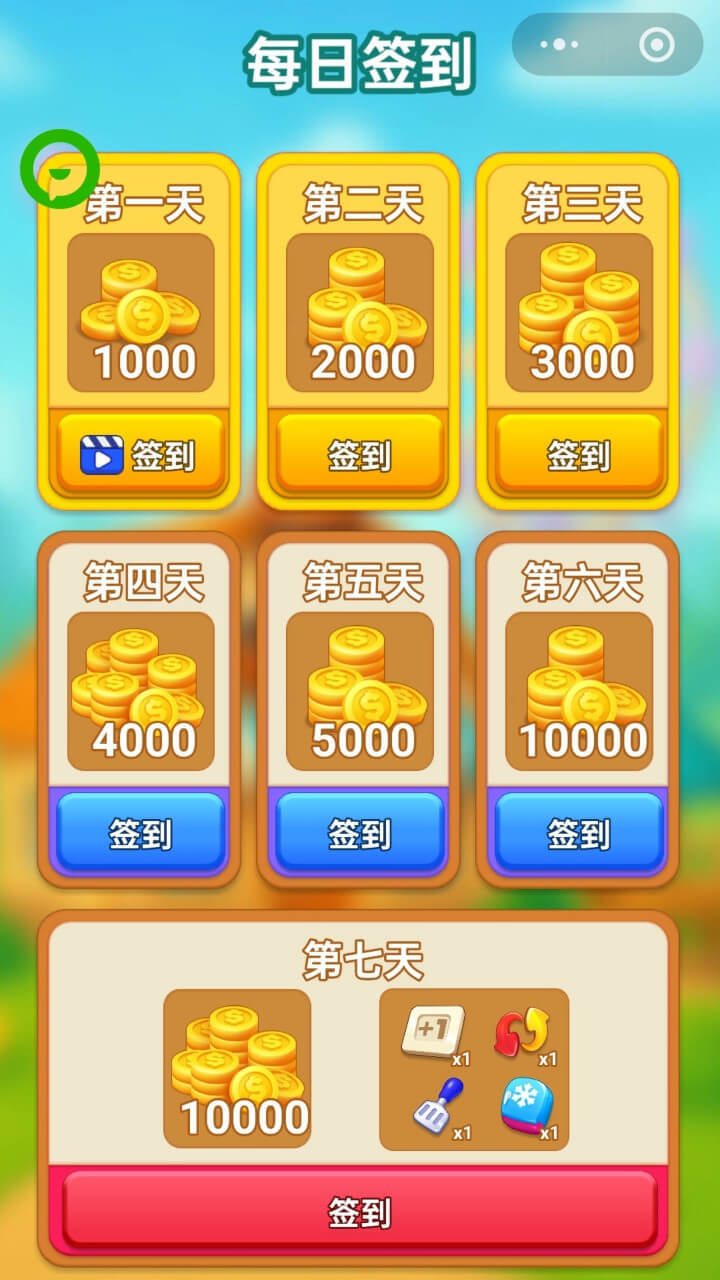The height and width of the screenshot is (1280, 720).
Task: Open the mini program three-dot menu
Action: coord(560,45)
